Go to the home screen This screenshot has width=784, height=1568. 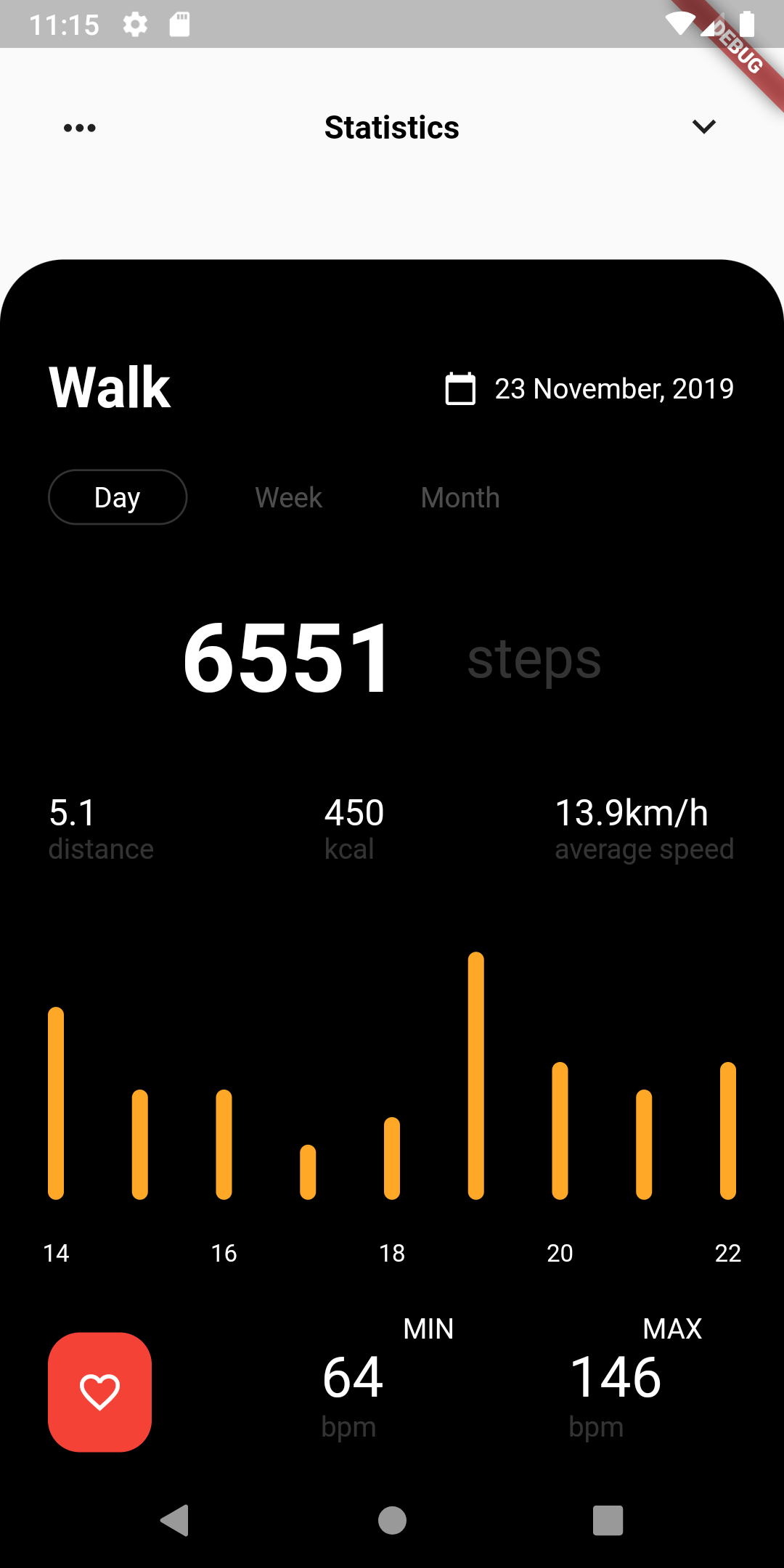click(392, 1520)
